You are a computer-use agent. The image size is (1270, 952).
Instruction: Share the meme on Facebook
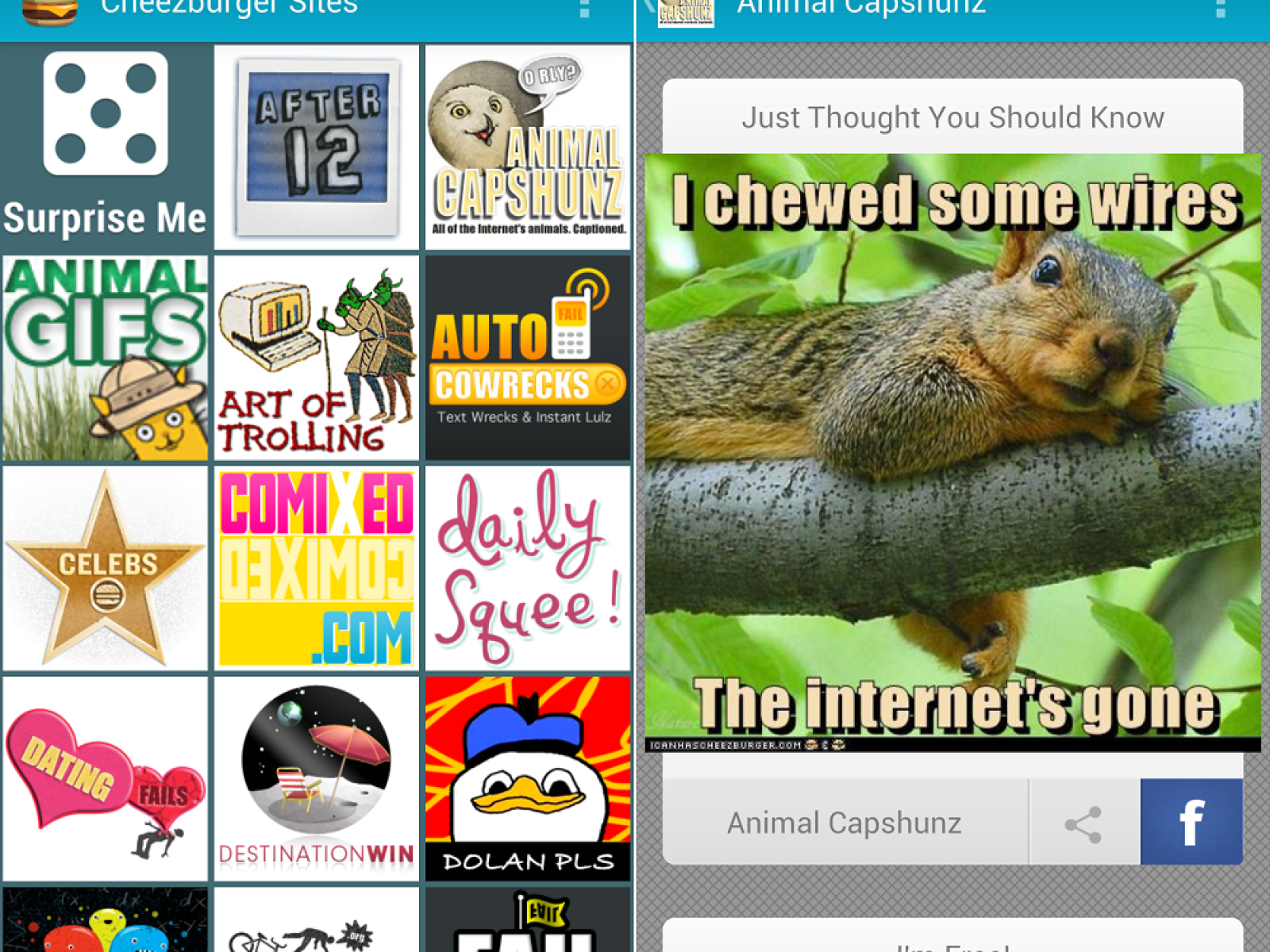tap(1191, 822)
